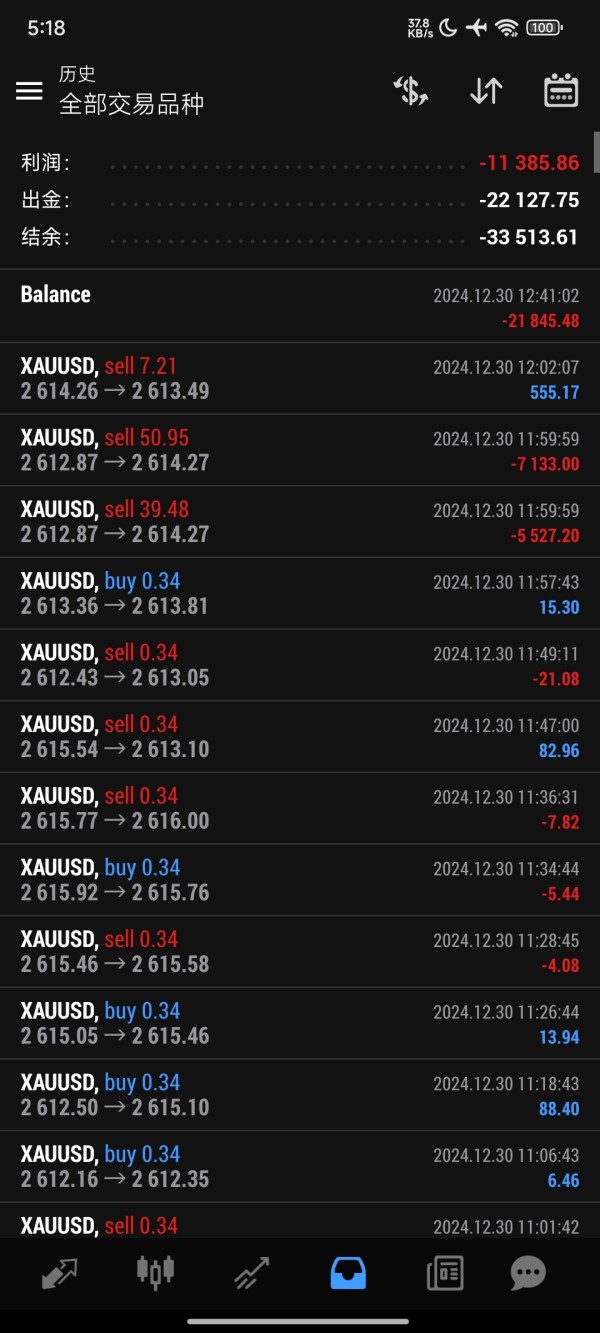Open the XAUUSD sell 50.95 deal
Screen dimensions: 600x1333
pos(300,450)
